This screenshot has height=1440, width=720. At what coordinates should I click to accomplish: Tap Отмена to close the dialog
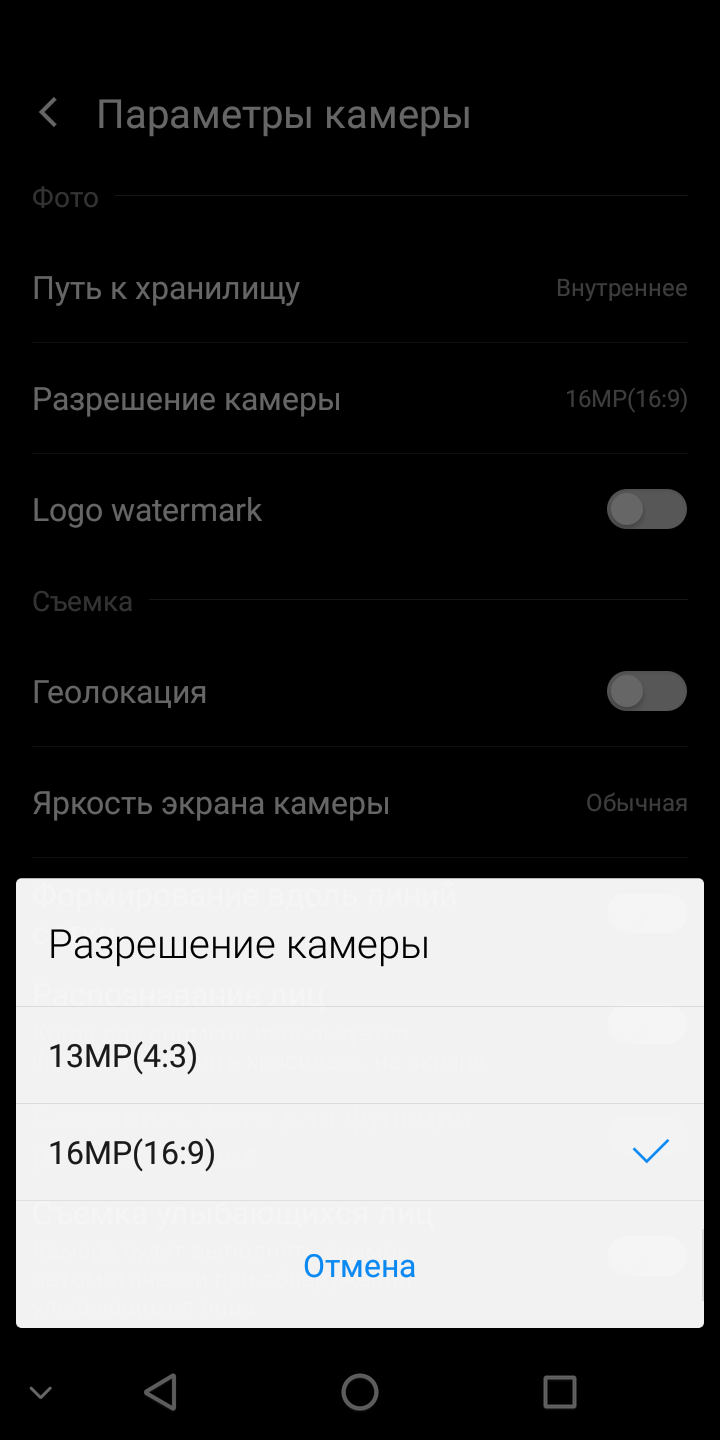(360, 1266)
